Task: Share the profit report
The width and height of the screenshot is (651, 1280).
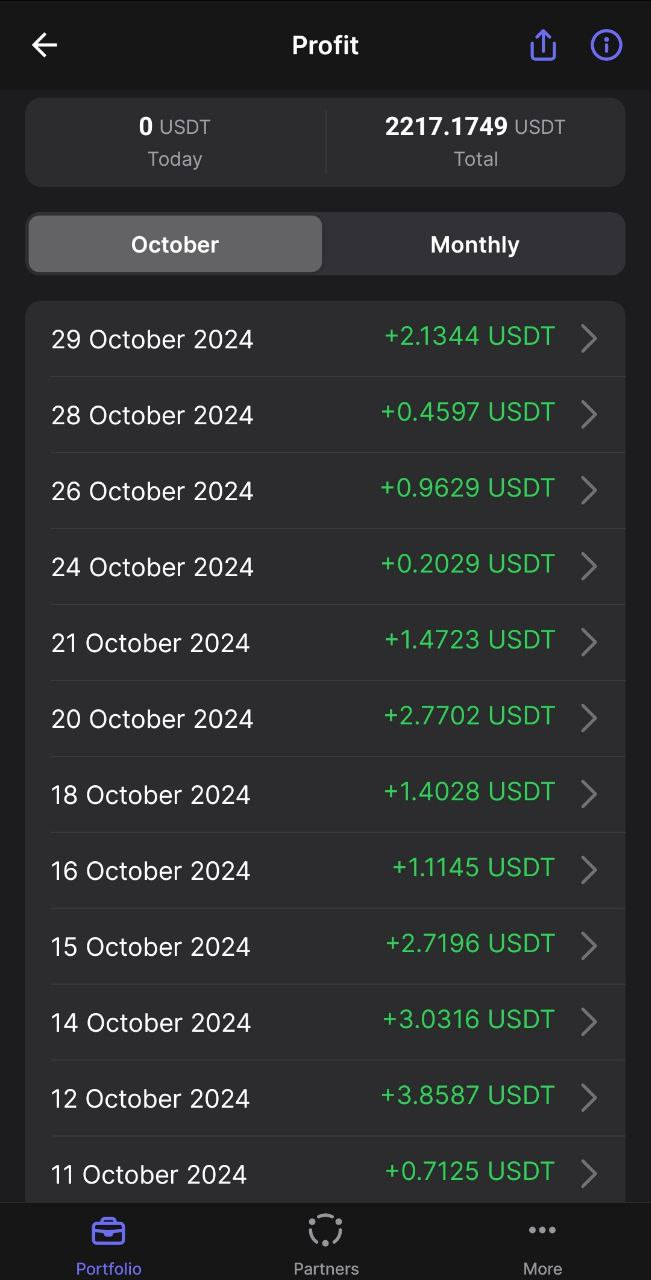Action: coord(543,45)
